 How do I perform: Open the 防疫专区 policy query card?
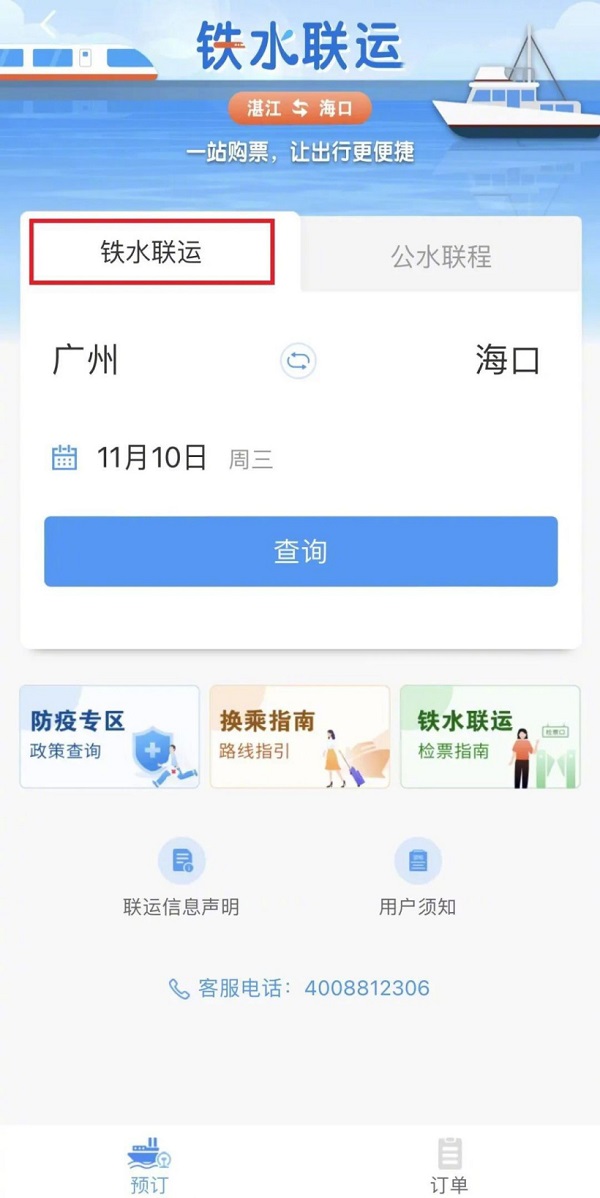pyautogui.click(x=110, y=736)
